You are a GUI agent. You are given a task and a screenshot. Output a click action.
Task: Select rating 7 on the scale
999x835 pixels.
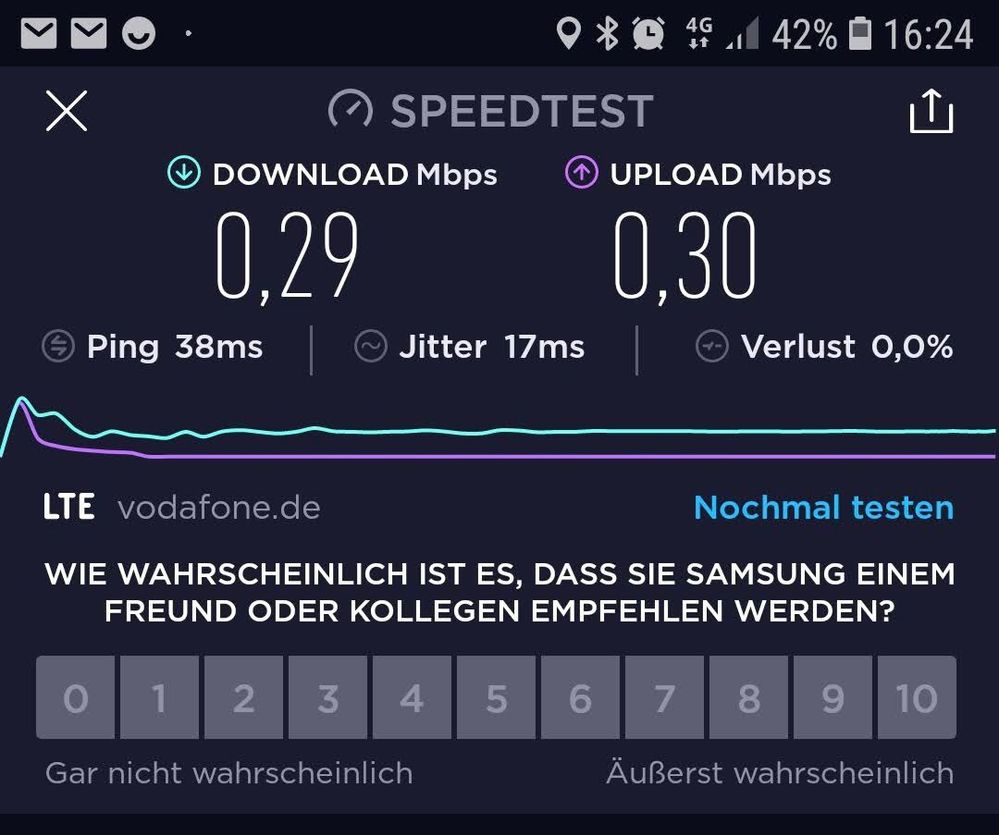click(664, 698)
